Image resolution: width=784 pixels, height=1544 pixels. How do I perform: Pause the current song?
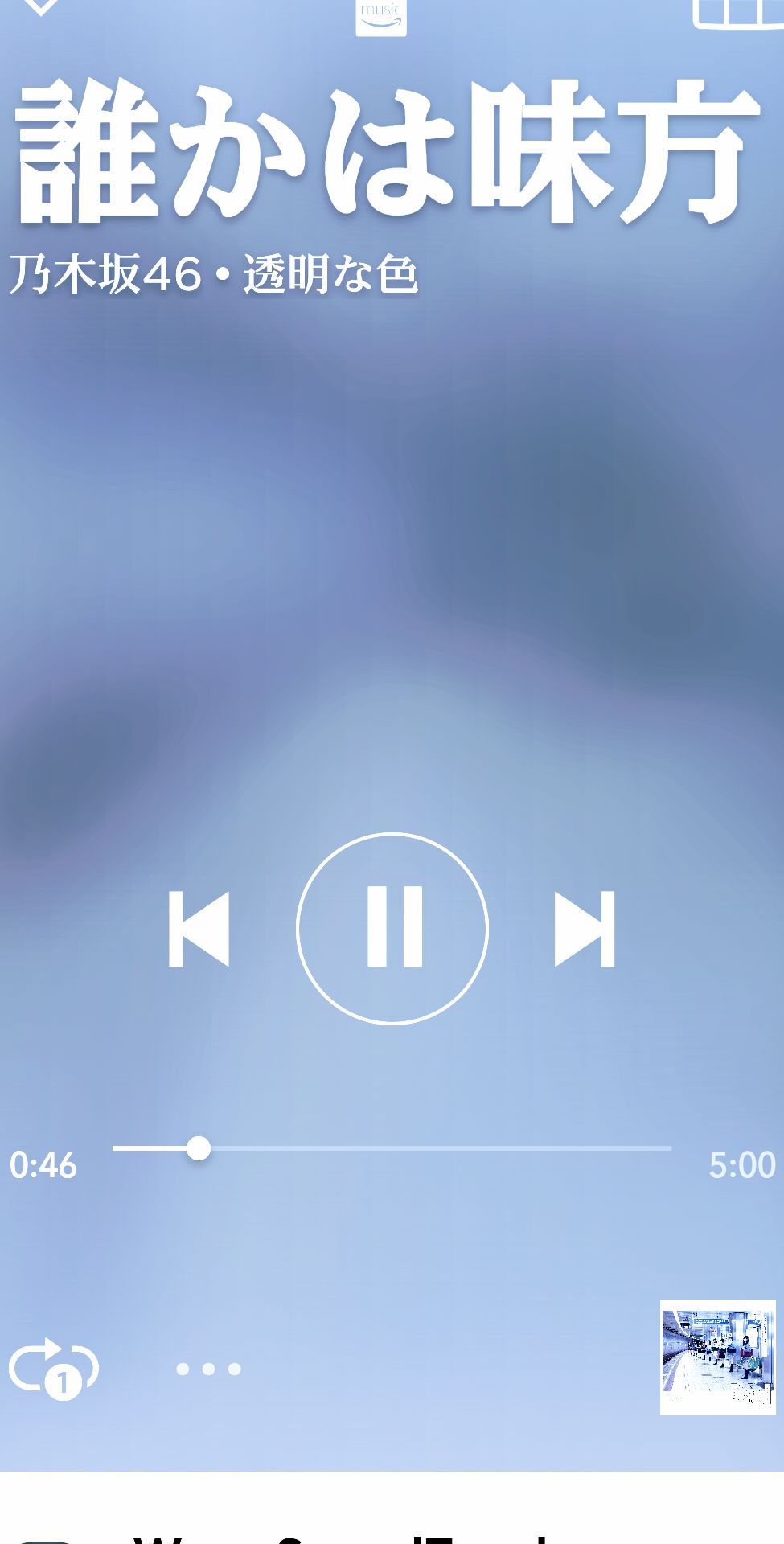pos(392,928)
